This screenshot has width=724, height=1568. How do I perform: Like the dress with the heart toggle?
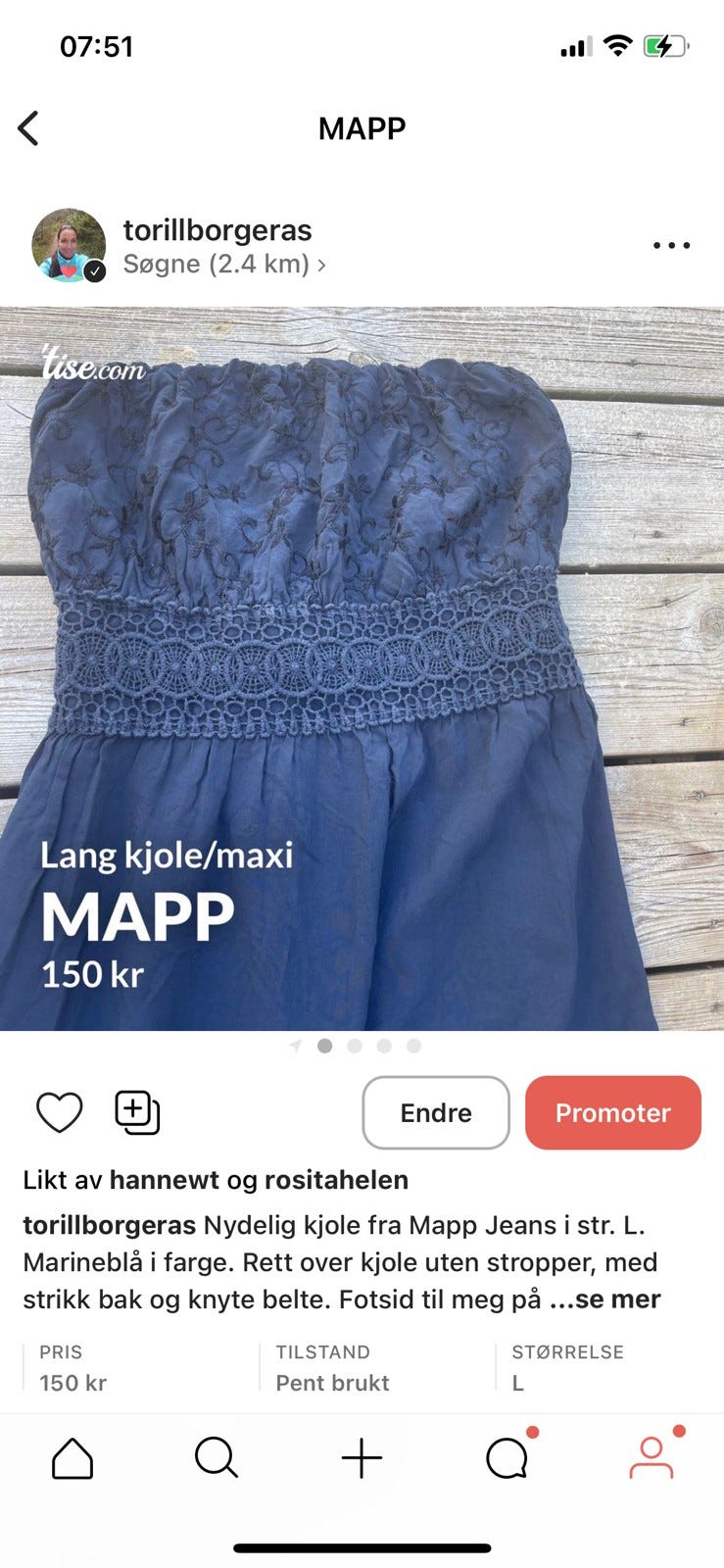[x=60, y=1112]
